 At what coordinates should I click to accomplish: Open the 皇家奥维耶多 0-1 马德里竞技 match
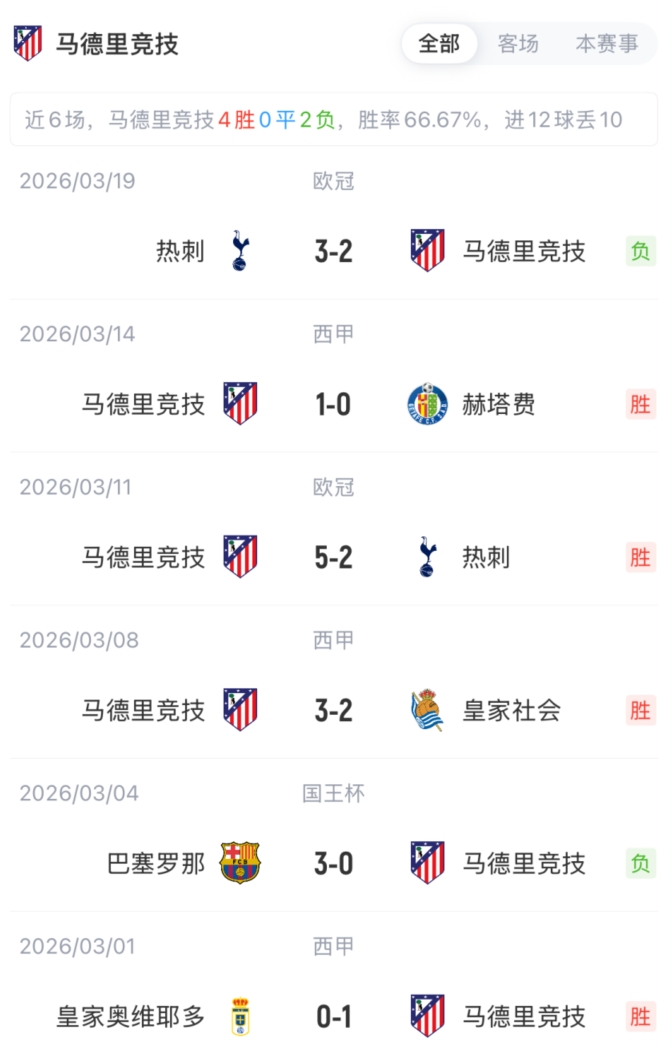click(334, 1016)
